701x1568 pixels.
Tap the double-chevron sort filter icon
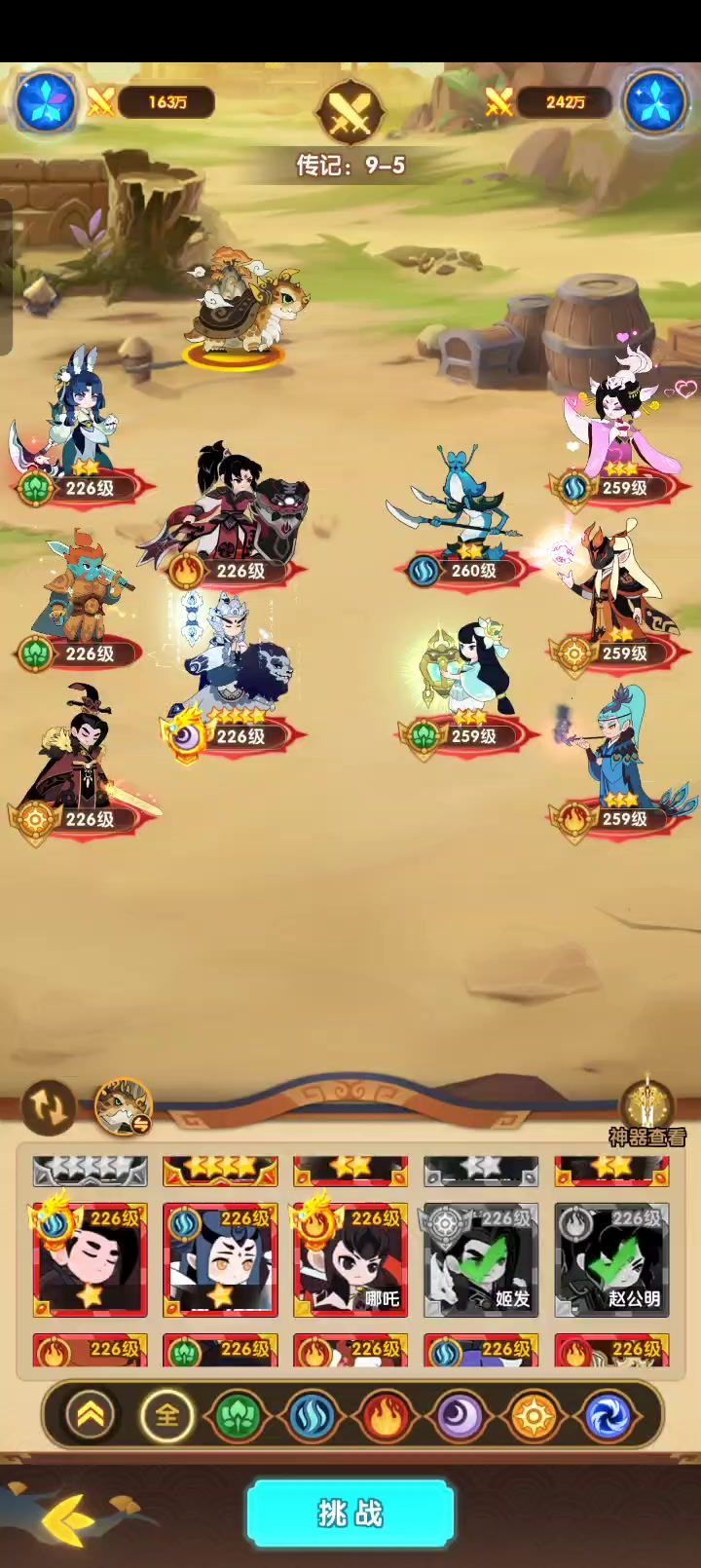(x=91, y=1415)
